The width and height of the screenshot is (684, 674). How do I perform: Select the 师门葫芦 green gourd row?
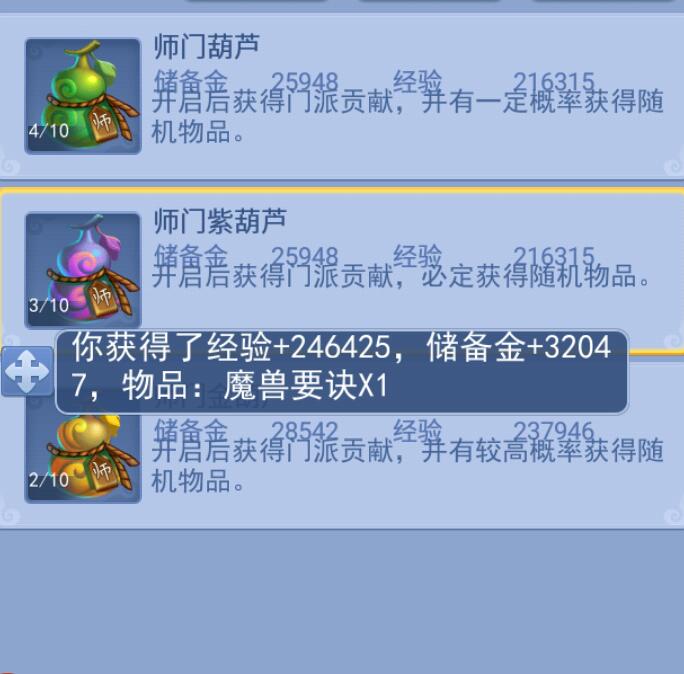(x=342, y=96)
